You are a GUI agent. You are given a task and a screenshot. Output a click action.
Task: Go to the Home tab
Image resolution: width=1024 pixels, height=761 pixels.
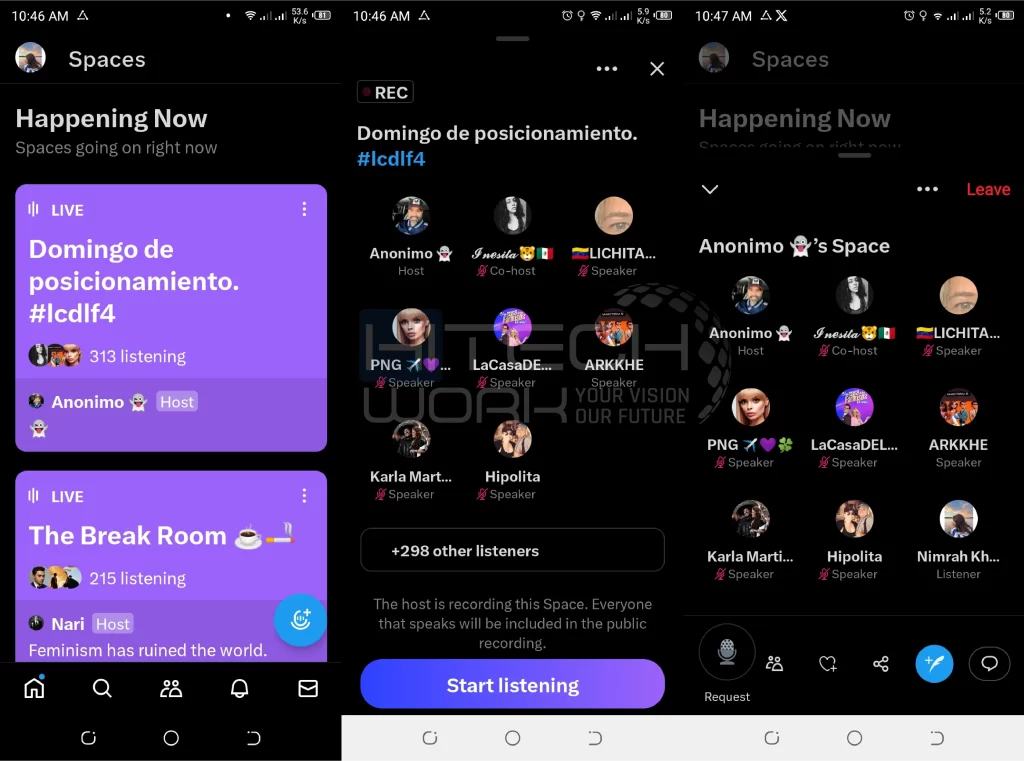click(35, 688)
